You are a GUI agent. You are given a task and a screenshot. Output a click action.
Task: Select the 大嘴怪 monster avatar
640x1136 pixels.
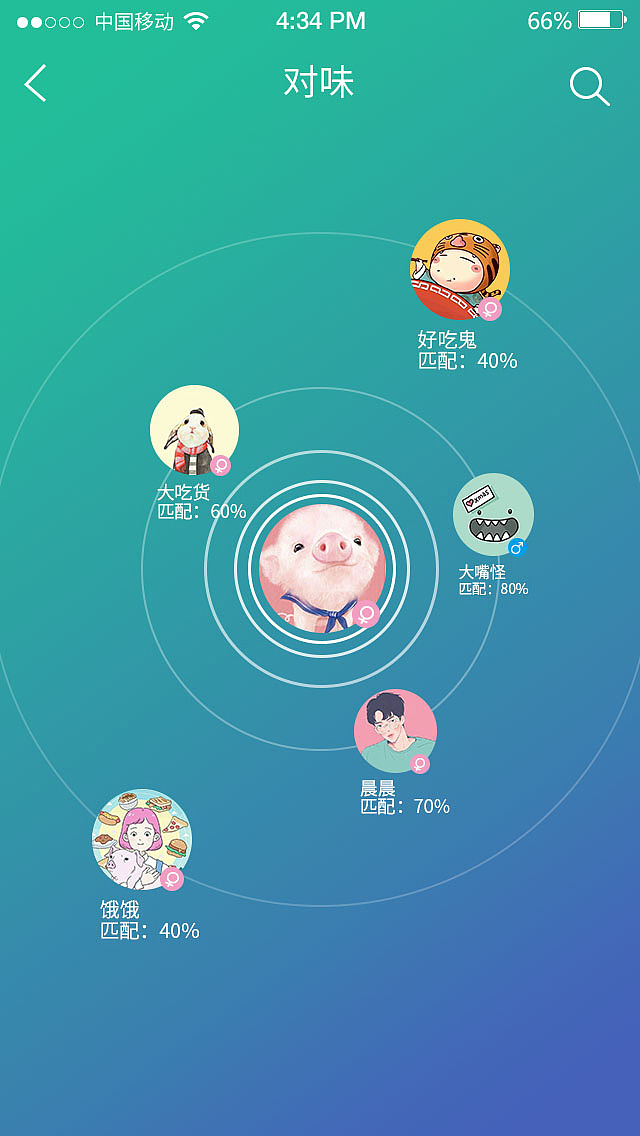coord(493,514)
